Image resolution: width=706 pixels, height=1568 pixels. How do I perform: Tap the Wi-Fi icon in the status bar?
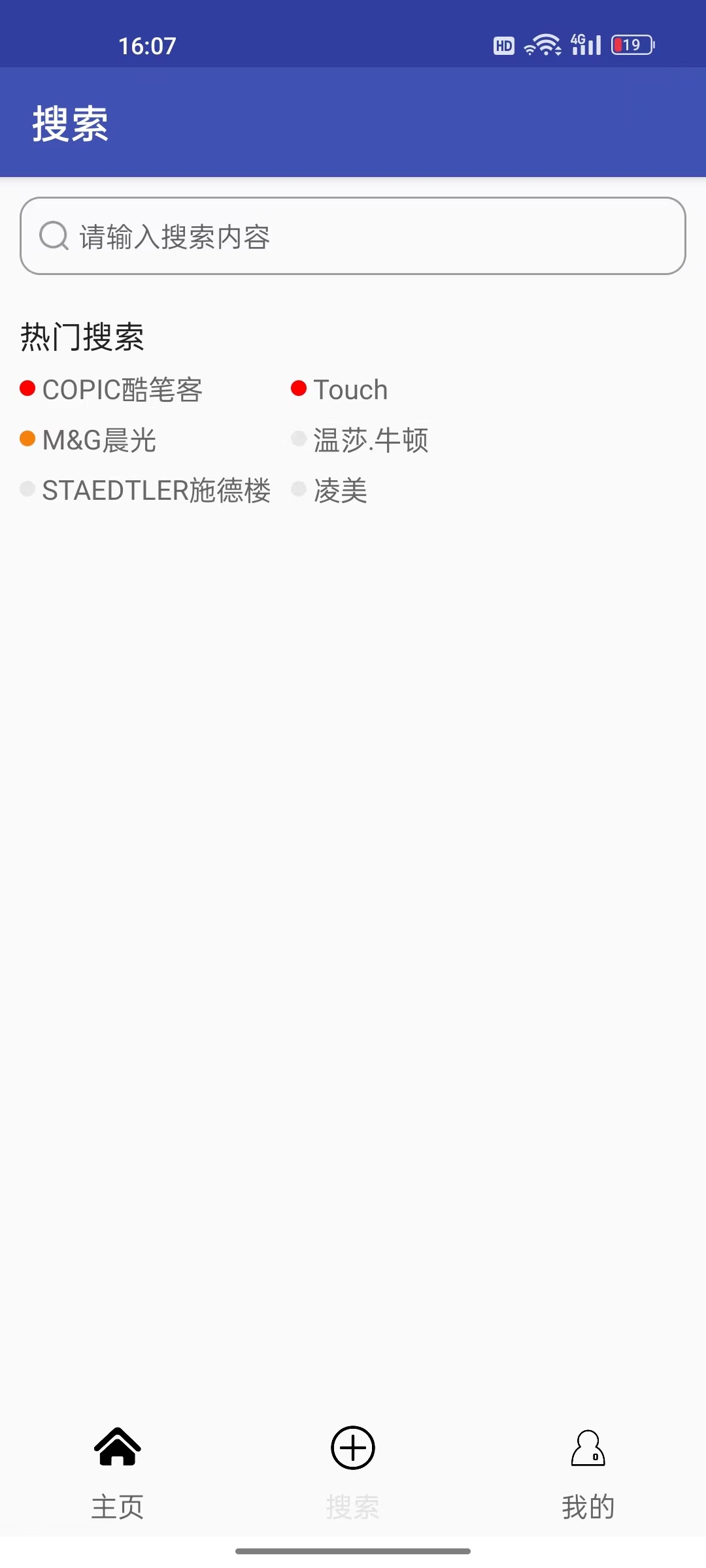[543, 46]
